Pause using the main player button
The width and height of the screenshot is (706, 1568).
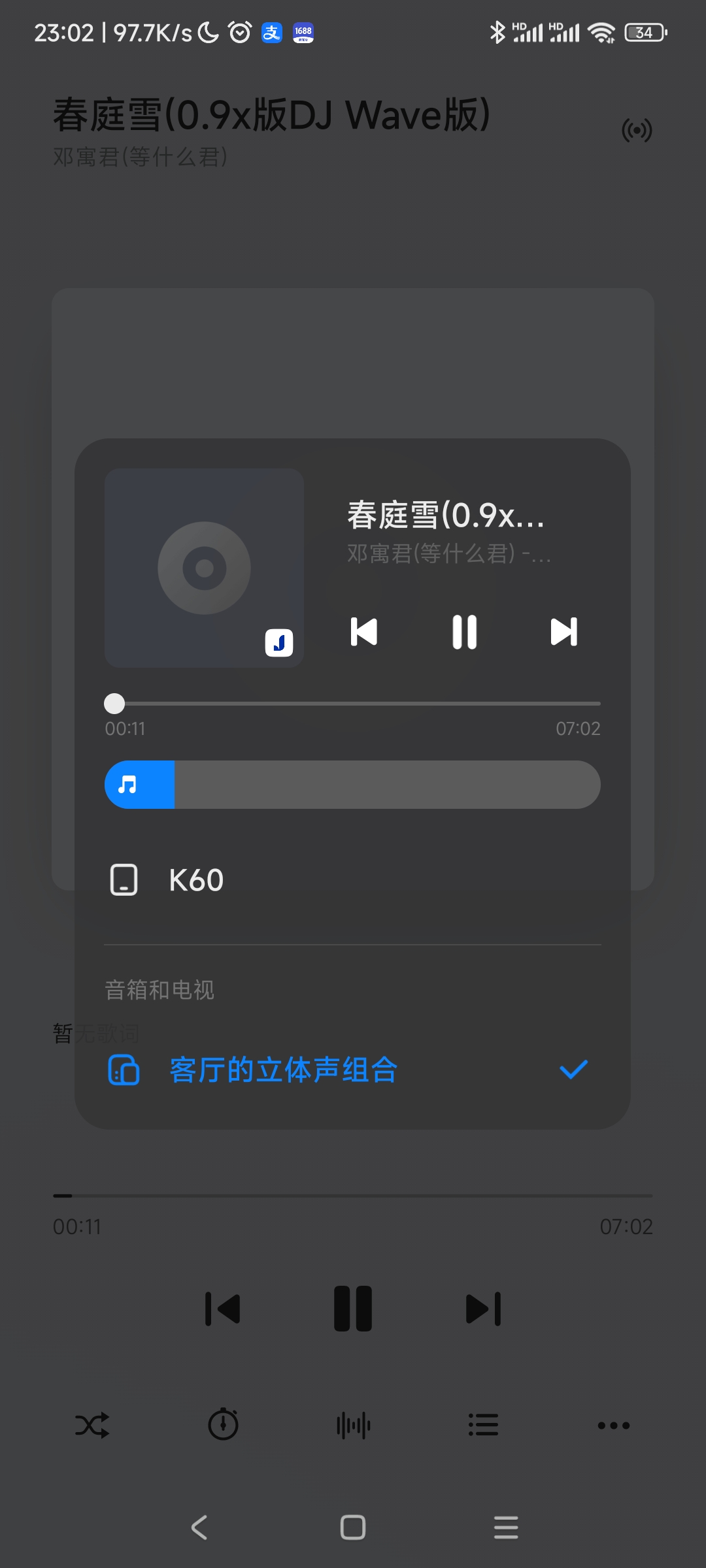click(x=353, y=1309)
